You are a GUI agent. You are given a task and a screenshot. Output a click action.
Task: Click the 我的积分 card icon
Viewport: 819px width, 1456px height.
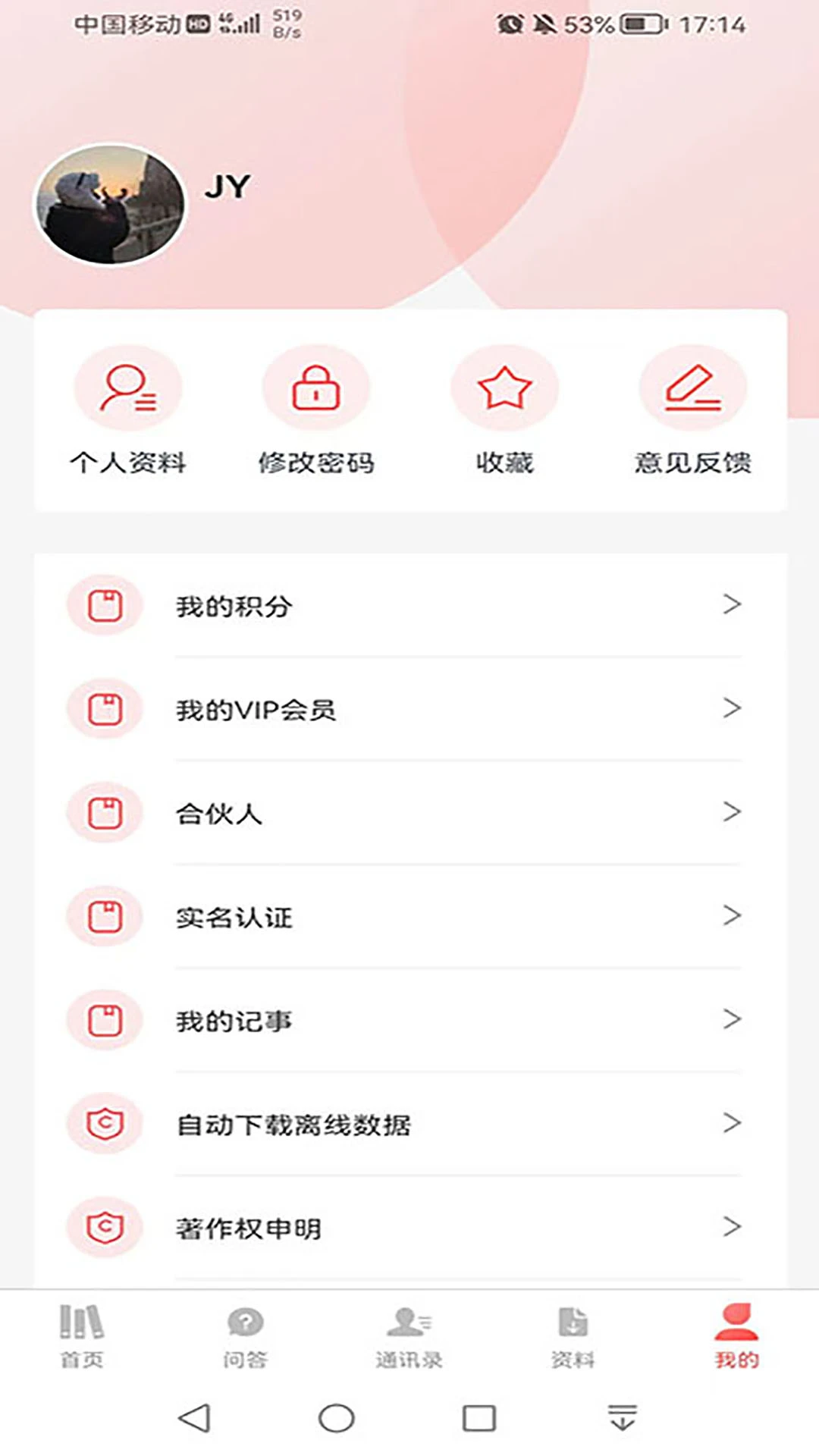click(105, 604)
